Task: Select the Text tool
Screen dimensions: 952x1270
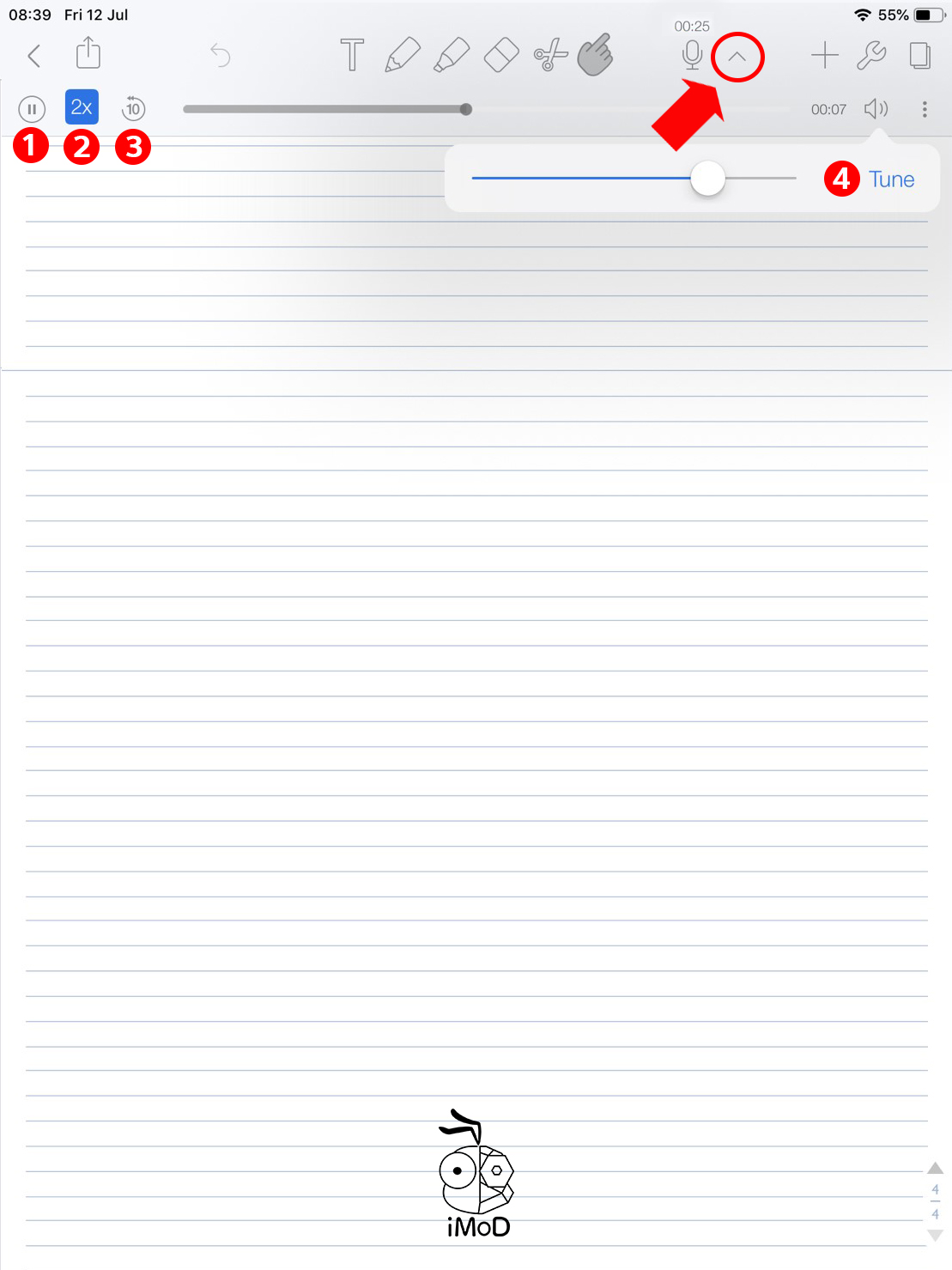Action: (352, 54)
